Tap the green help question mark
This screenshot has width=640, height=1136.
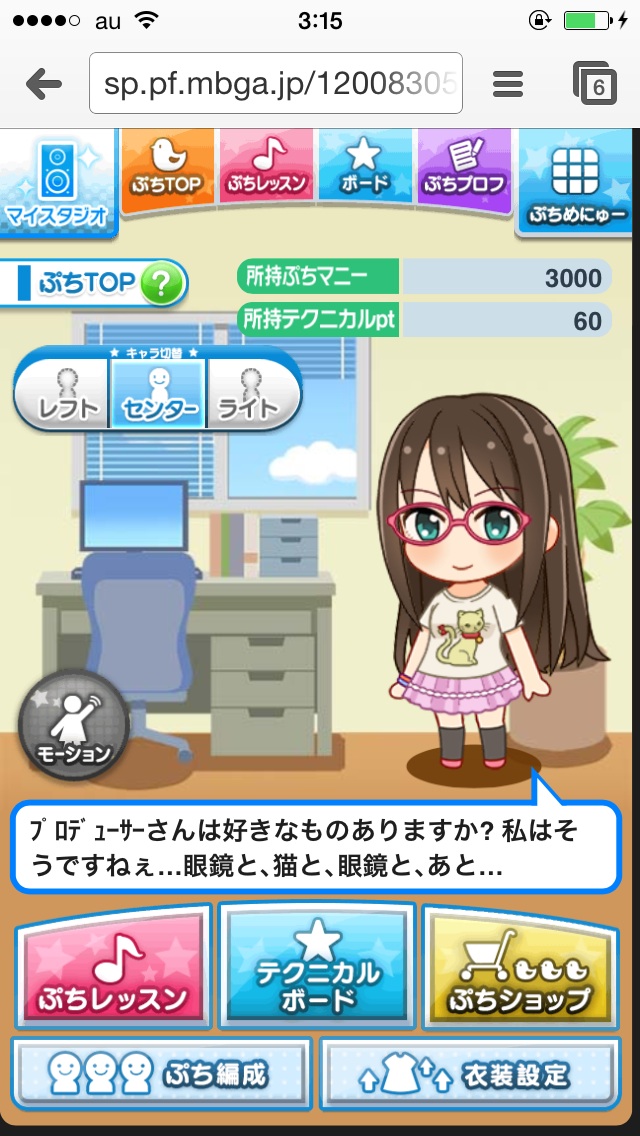[162, 283]
